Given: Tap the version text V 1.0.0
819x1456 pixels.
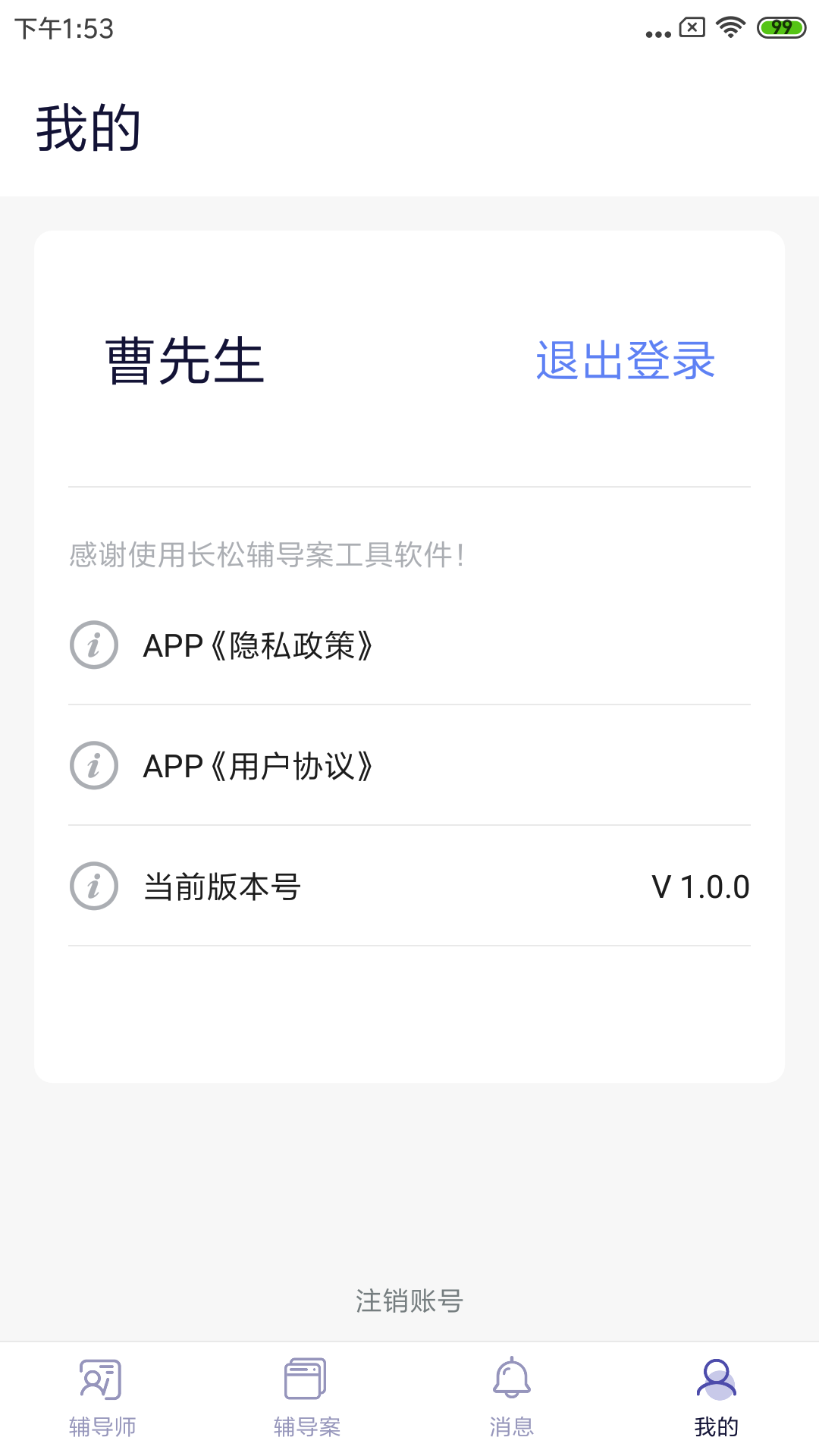Looking at the screenshot, I should pos(702,886).
